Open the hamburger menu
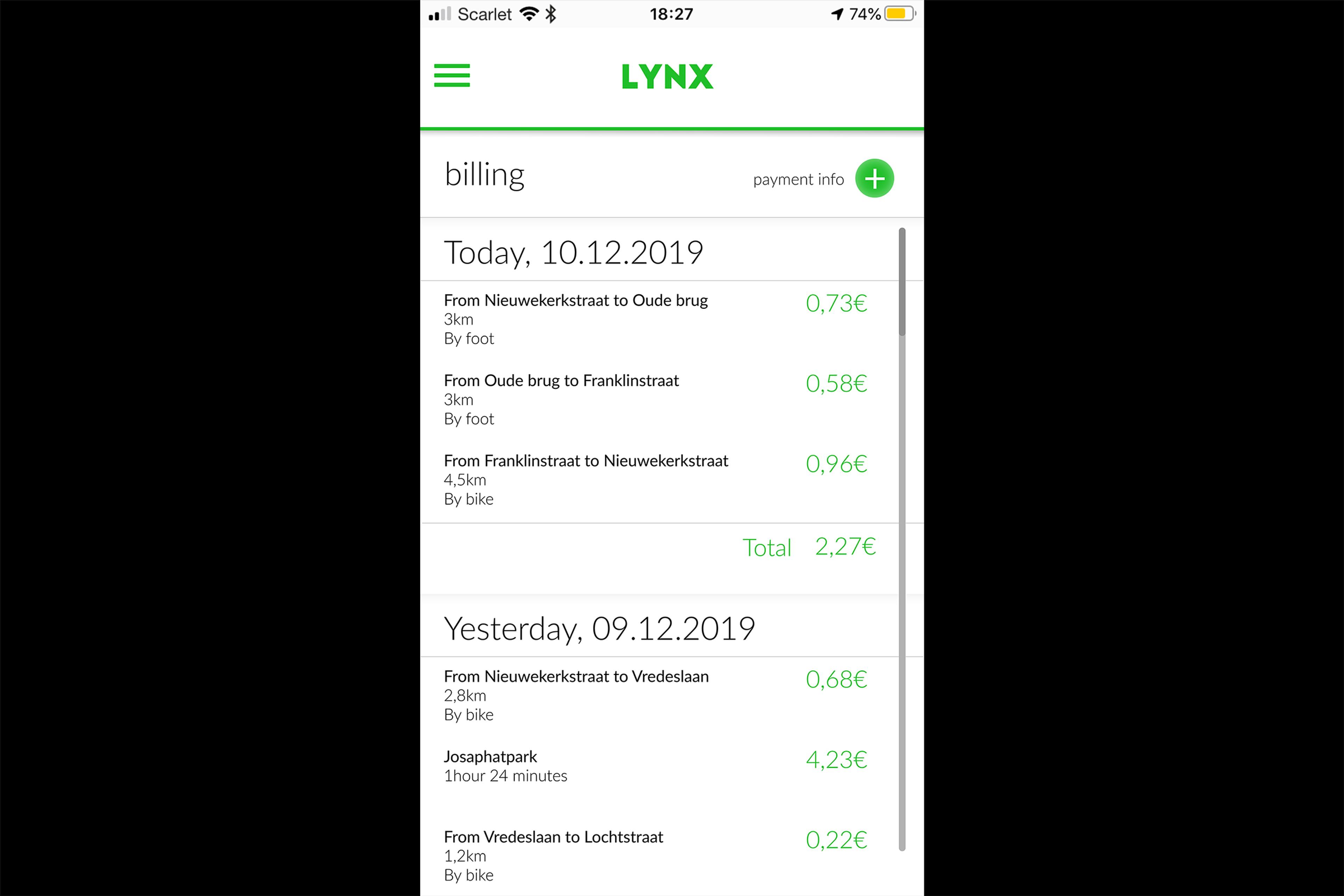Image resolution: width=1344 pixels, height=896 pixels. coord(451,76)
